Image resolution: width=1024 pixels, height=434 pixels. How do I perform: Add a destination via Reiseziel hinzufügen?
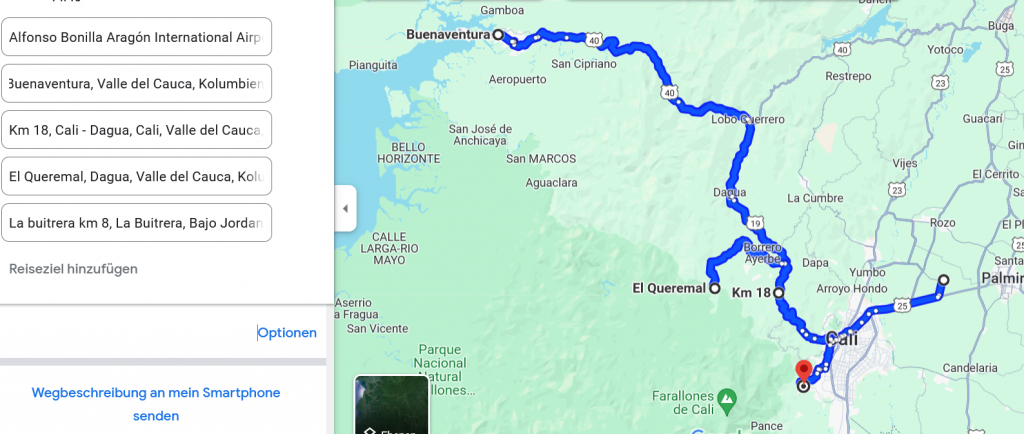pyautogui.click(x=73, y=269)
